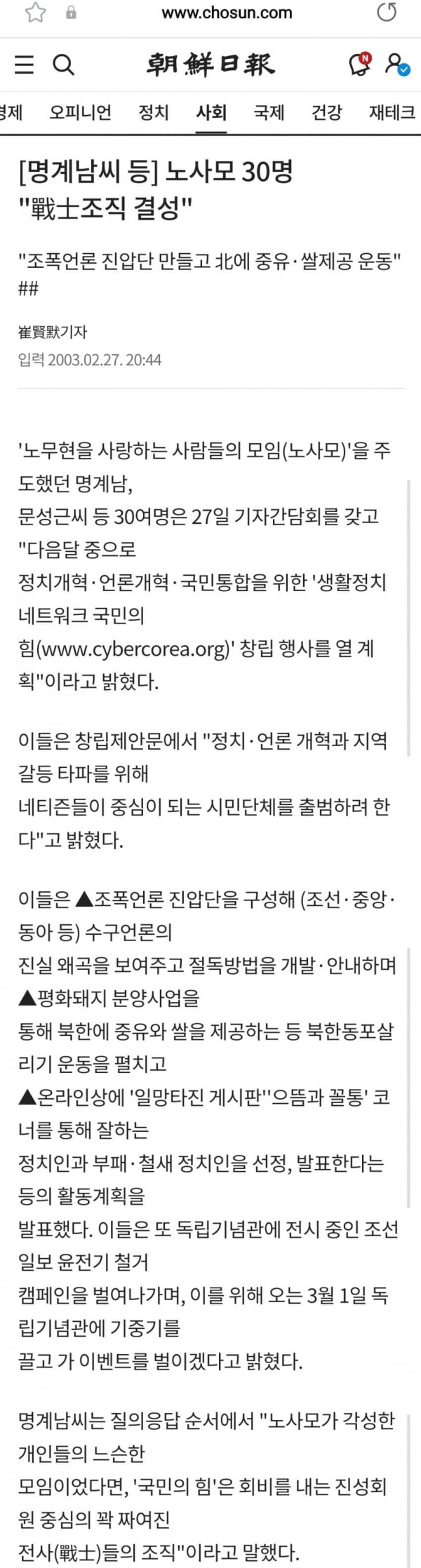Open the notifications icon with red badge
Viewport: 421px width, 1568px height.
(x=360, y=65)
